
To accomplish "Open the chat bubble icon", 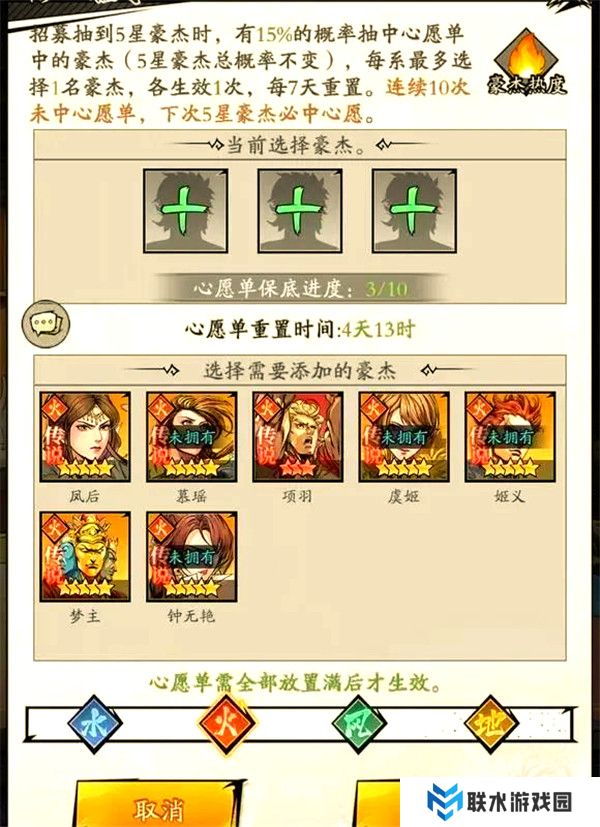I will (42, 322).
